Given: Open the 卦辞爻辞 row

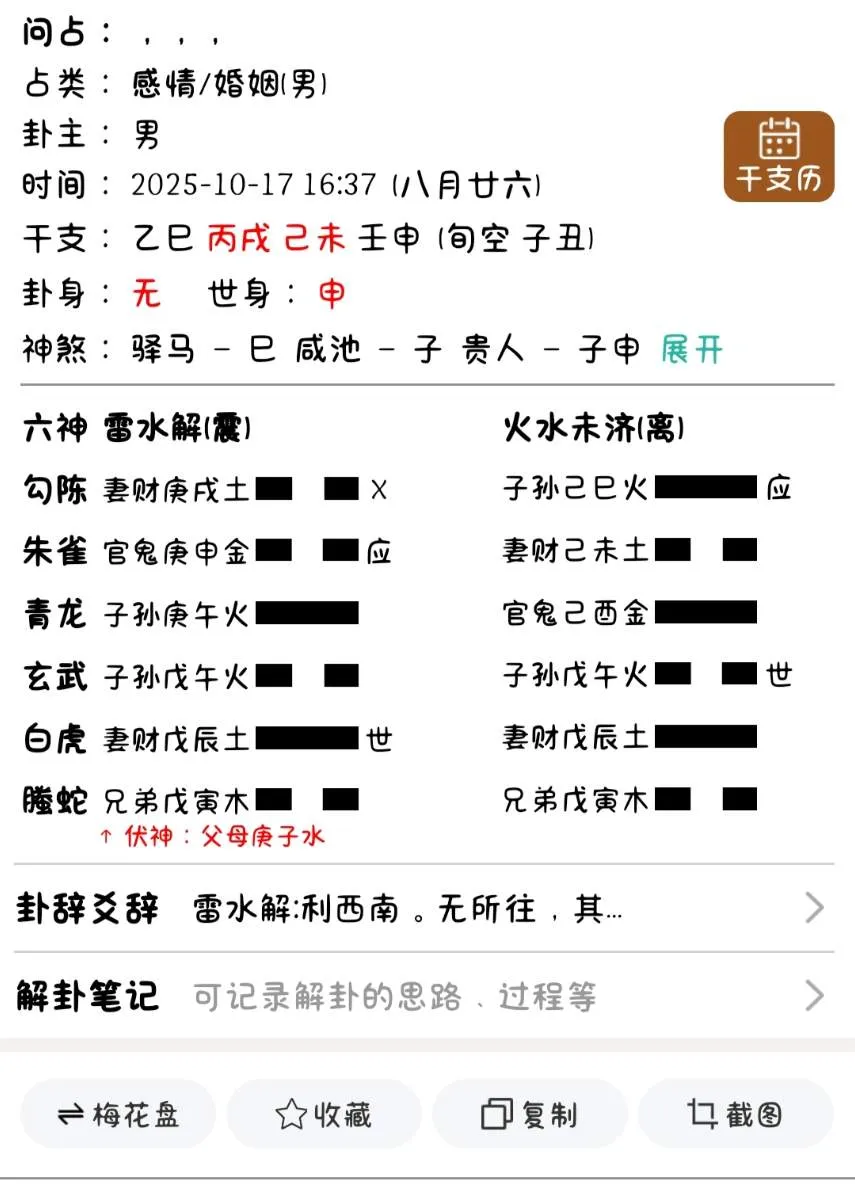Looking at the screenshot, I should pos(424,909).
